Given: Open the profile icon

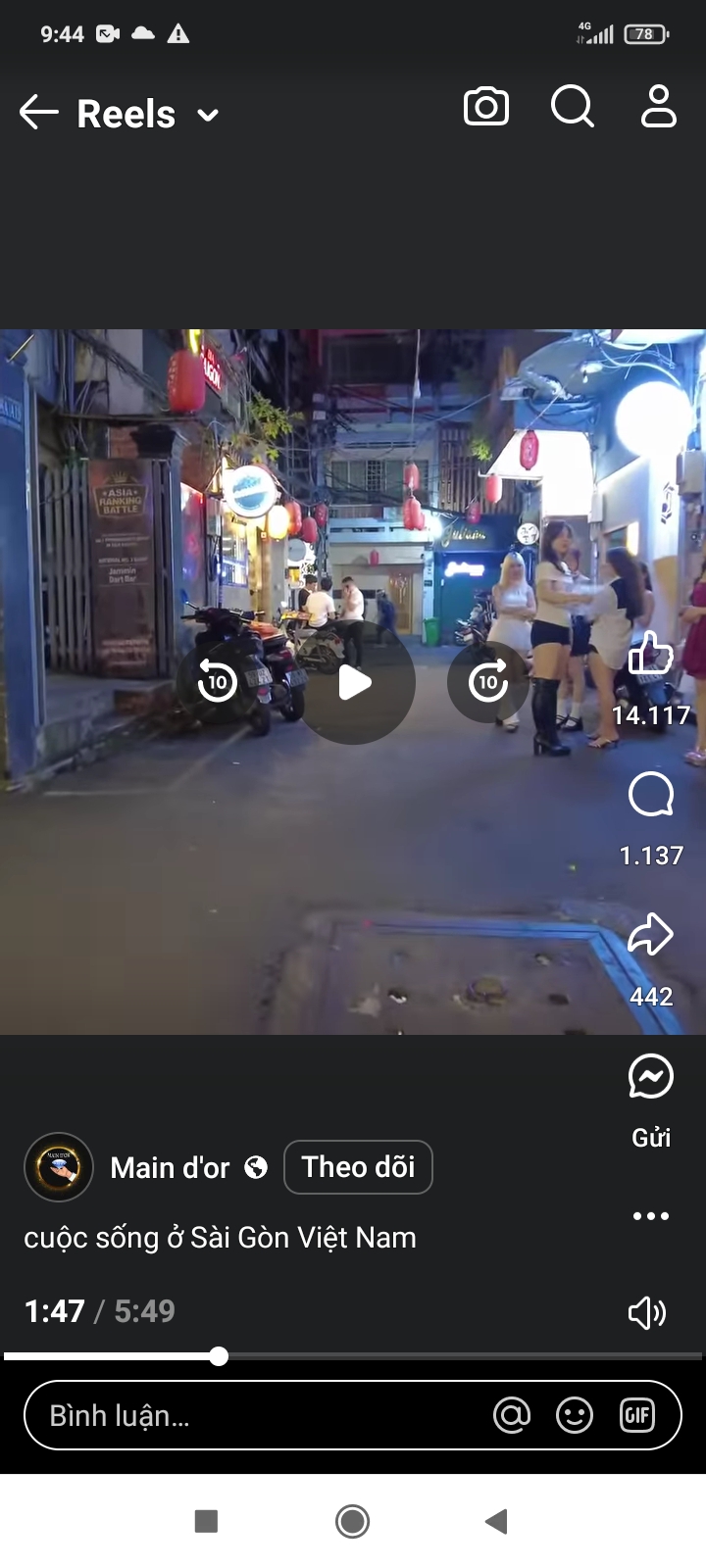Looking at the screenshot, I should click(x=659, y=107).
